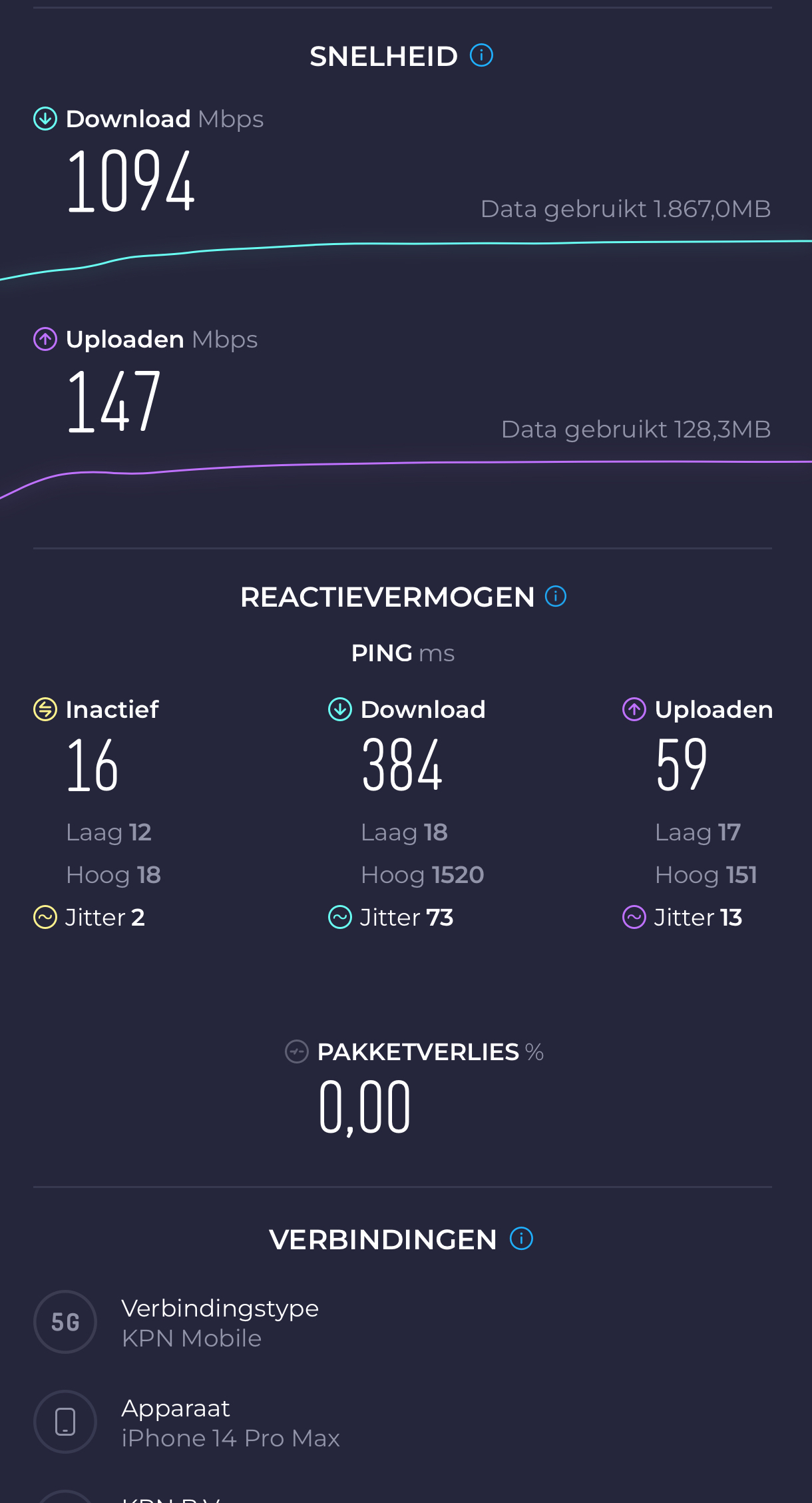
Task: Show info about REACTIEVERMOGEN
Action: click(x=556, y=596)
